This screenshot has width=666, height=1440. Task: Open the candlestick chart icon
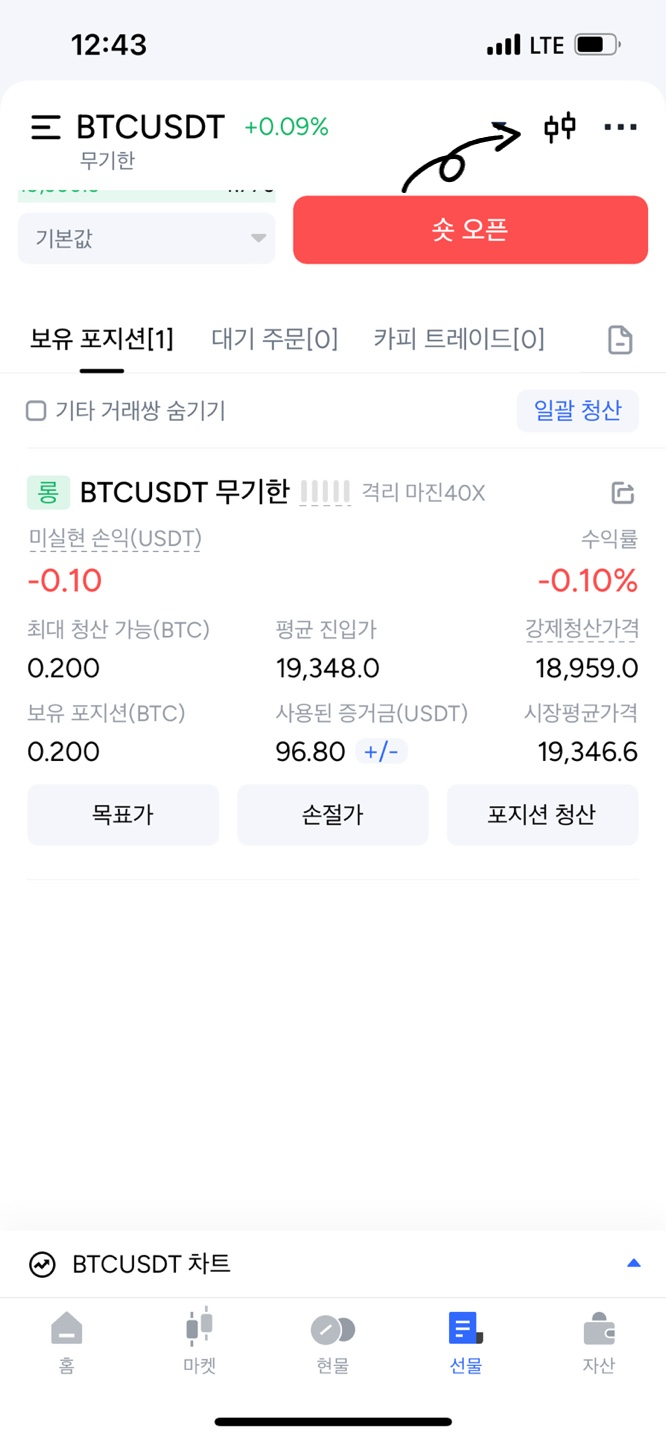pyautogui.click(x=560, y=127)
